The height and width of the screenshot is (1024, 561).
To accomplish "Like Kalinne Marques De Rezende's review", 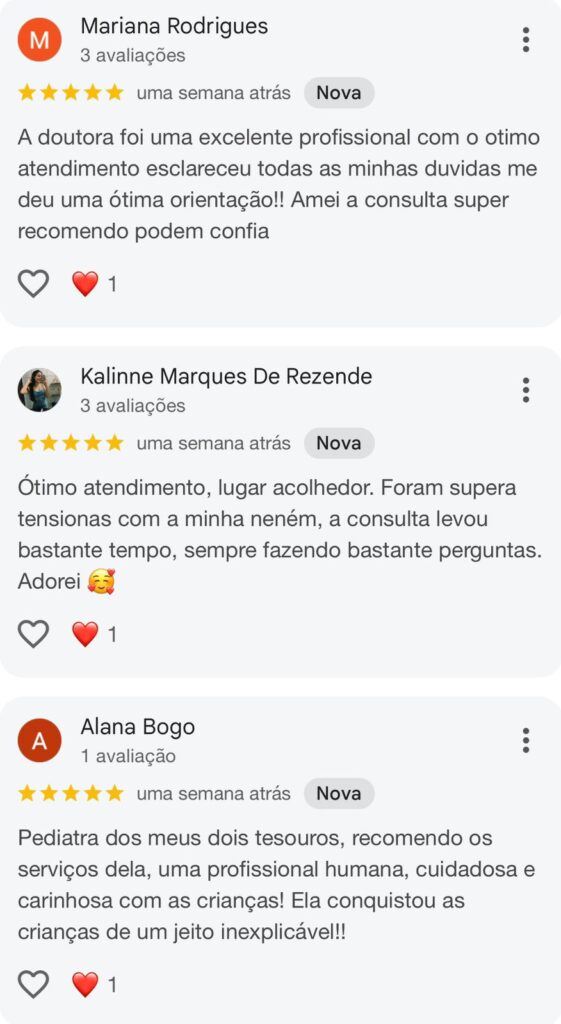I will (33, 633).
